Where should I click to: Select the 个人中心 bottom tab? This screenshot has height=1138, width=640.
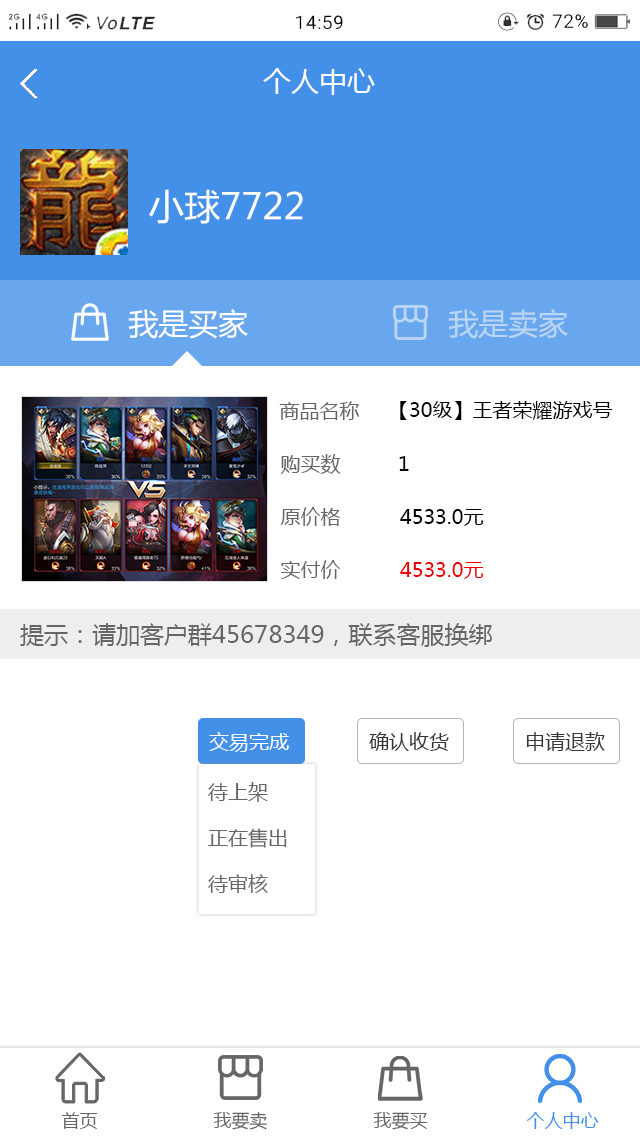(561, 1091)
